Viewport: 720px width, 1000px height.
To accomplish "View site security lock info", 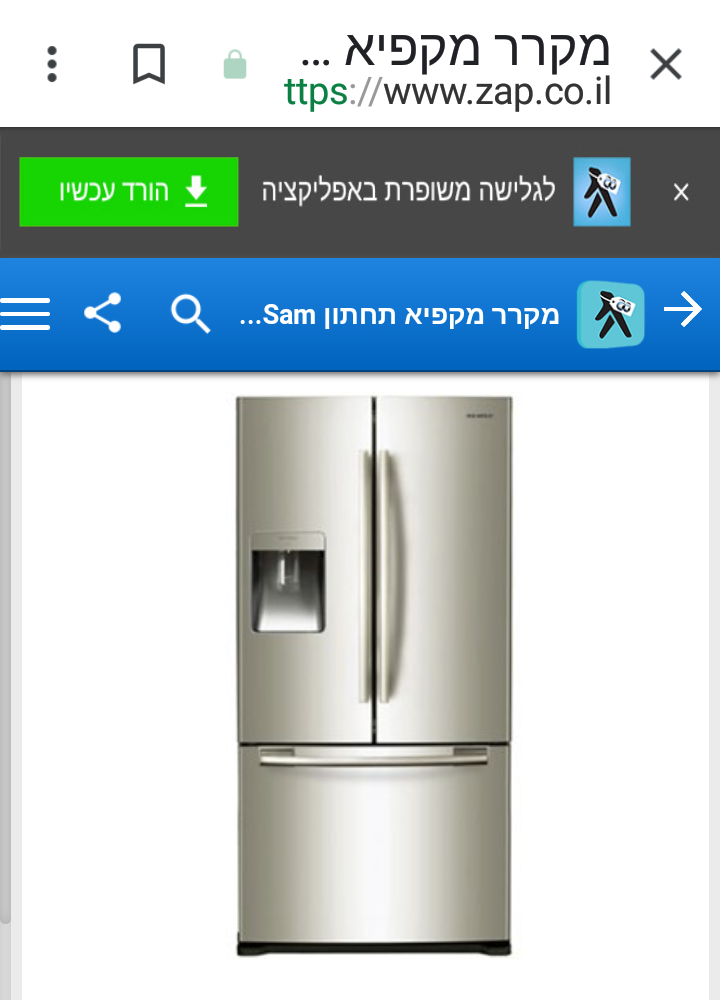I will click(x=234, y=66).
